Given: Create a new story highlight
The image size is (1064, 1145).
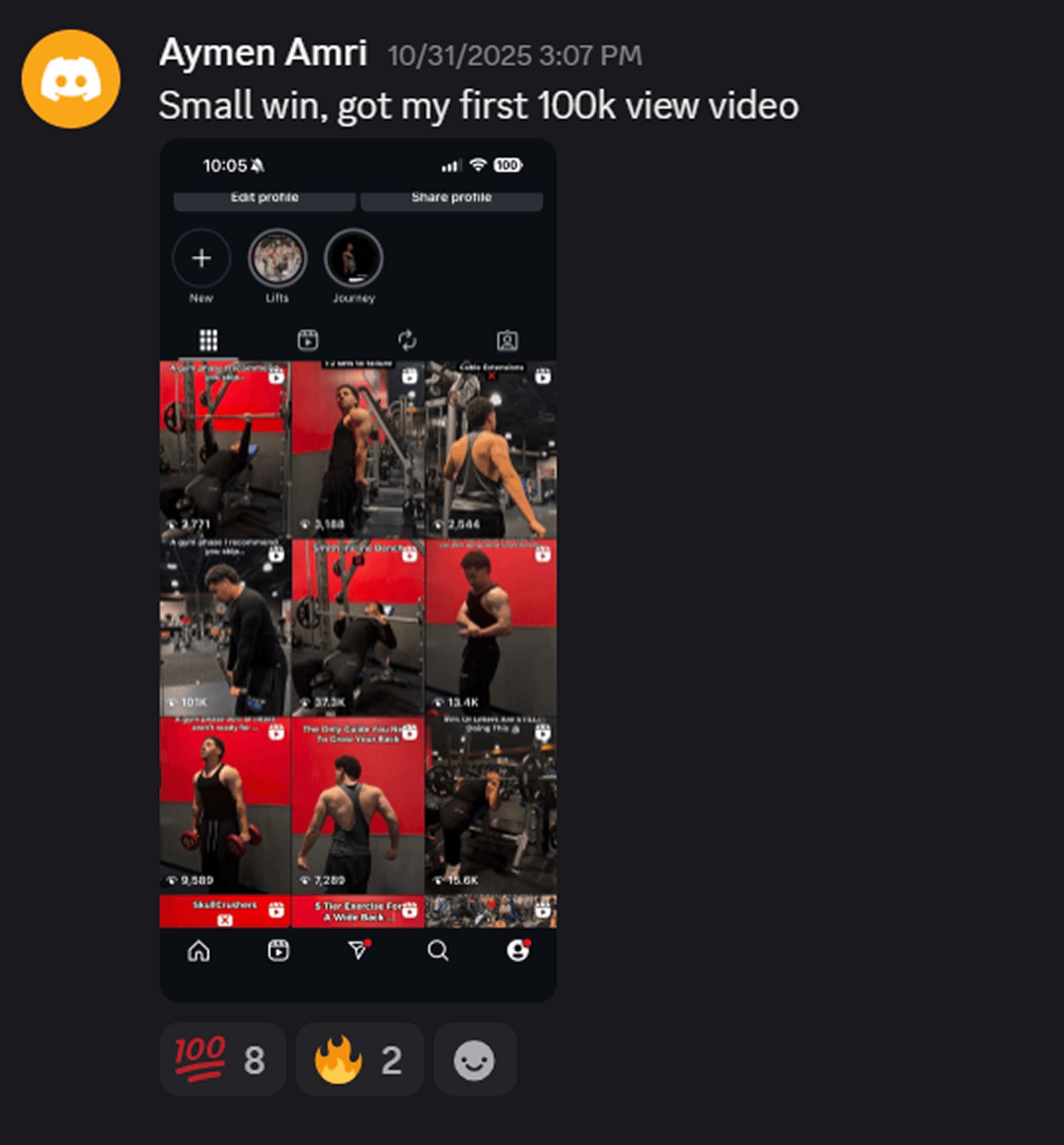Looking at the screenshot, I should (x=201, y=259).
